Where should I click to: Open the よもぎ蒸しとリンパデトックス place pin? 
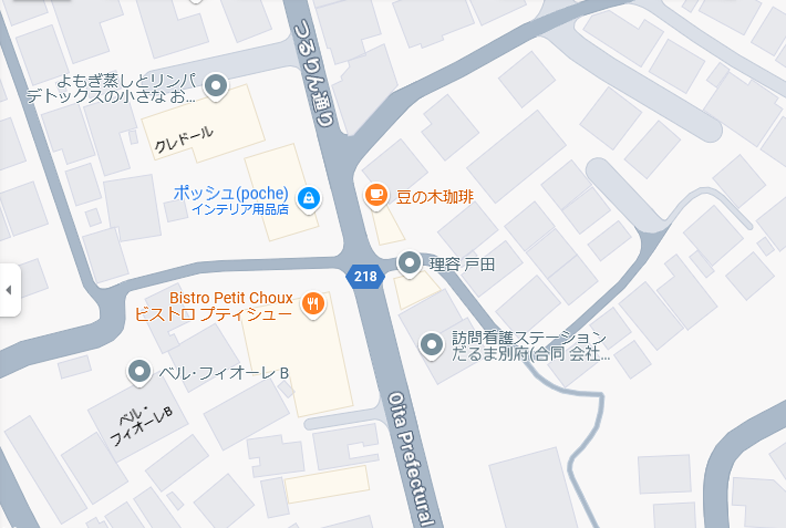coord(216,86)
